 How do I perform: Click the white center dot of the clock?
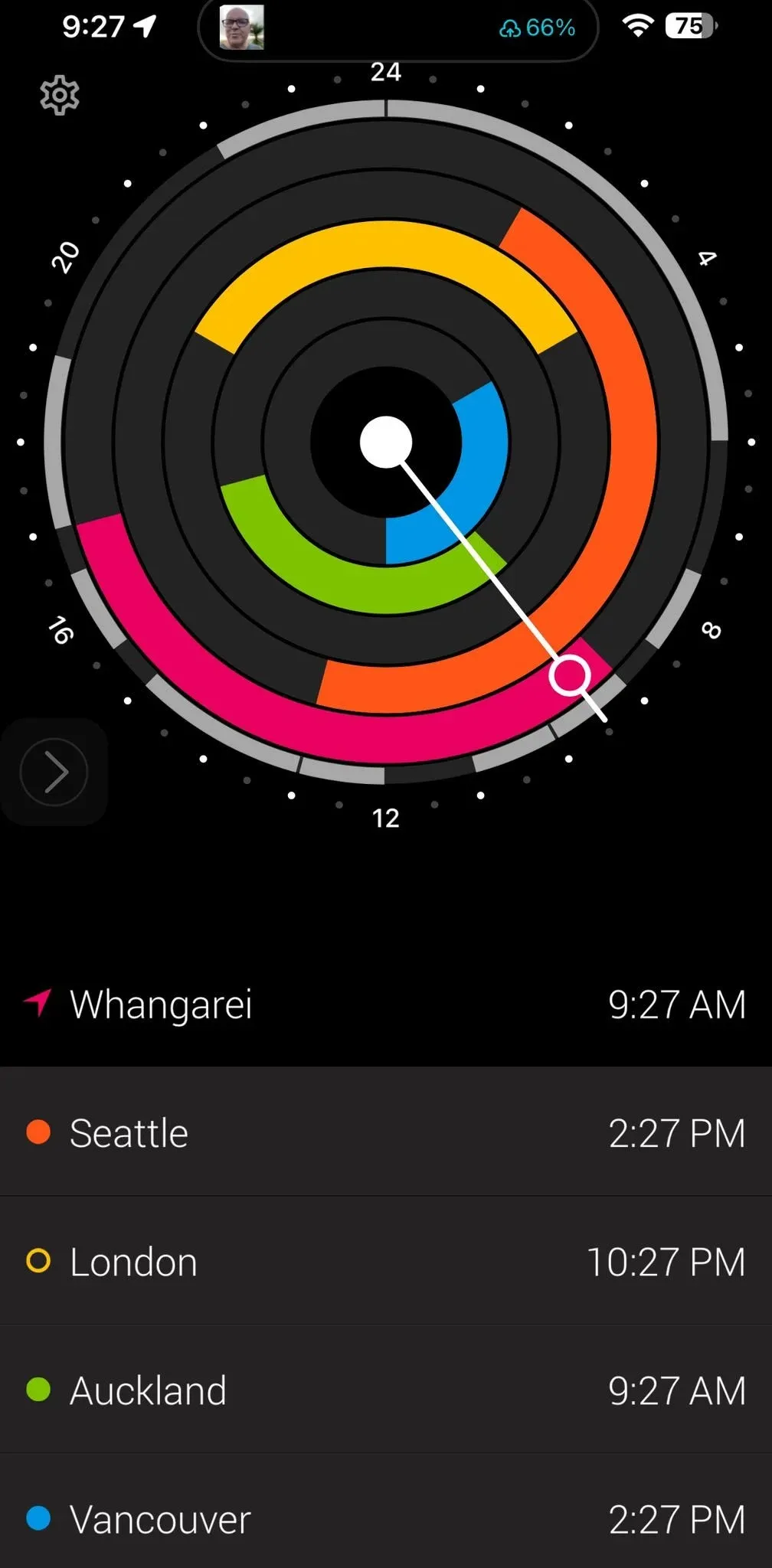(386, 443)
